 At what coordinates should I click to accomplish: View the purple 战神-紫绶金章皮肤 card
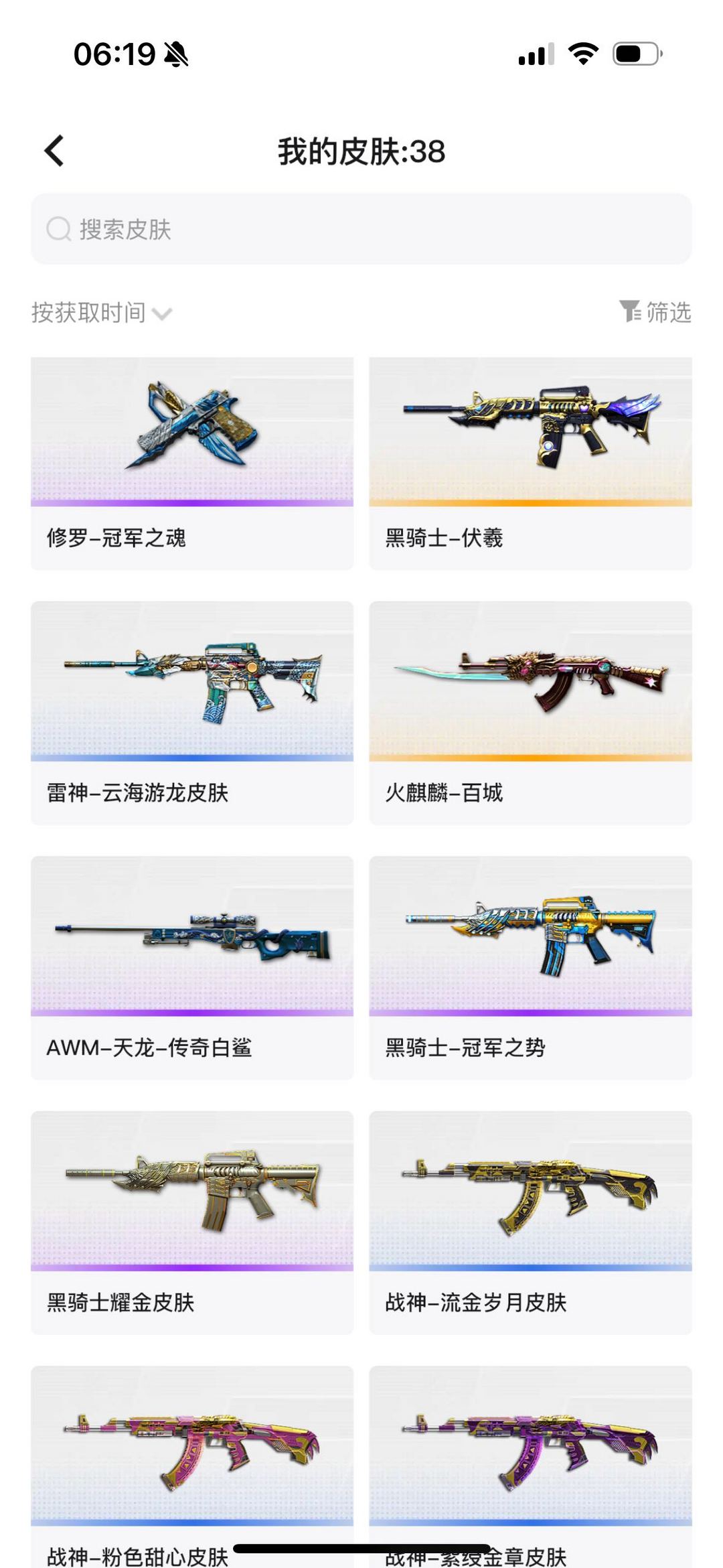(x=530, y=1453)
